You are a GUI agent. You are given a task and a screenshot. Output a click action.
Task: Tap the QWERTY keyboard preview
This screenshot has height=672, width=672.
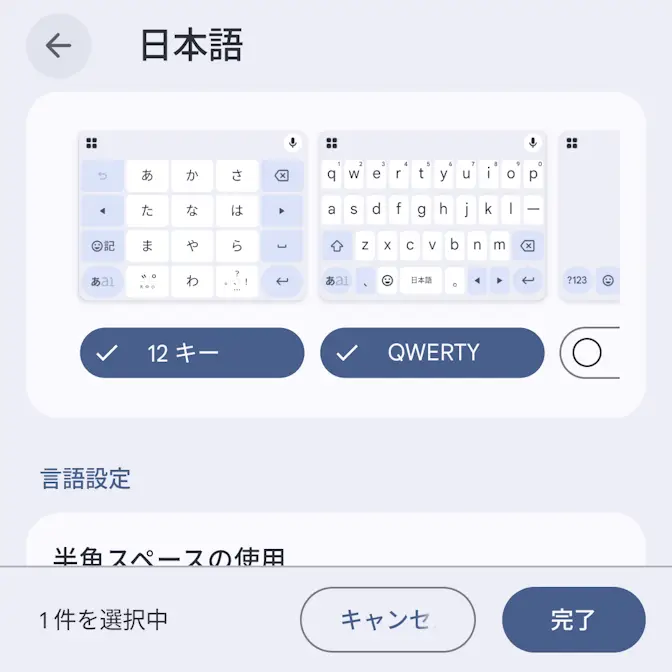[432, 216]
